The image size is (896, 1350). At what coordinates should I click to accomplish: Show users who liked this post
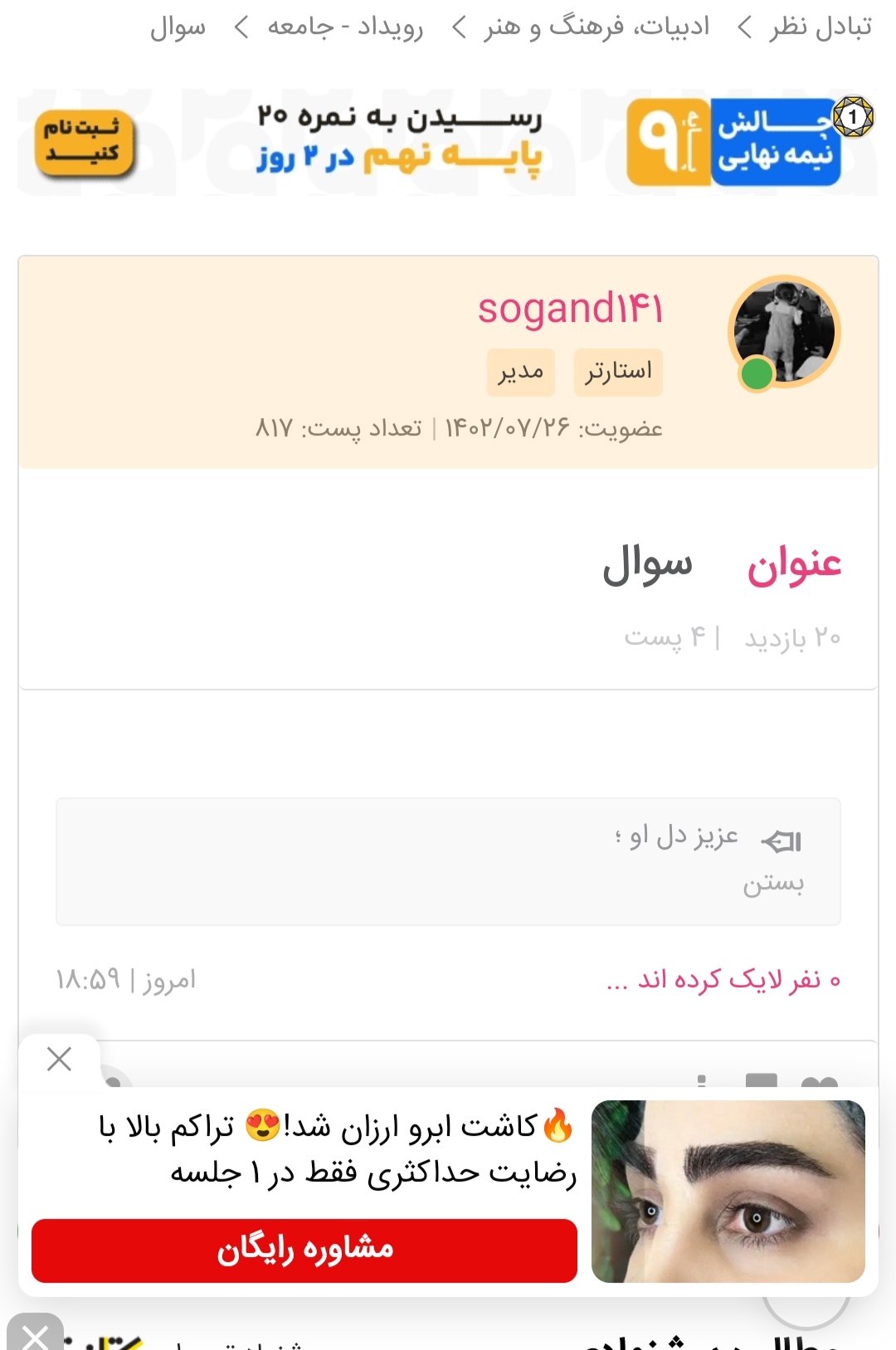723,980
